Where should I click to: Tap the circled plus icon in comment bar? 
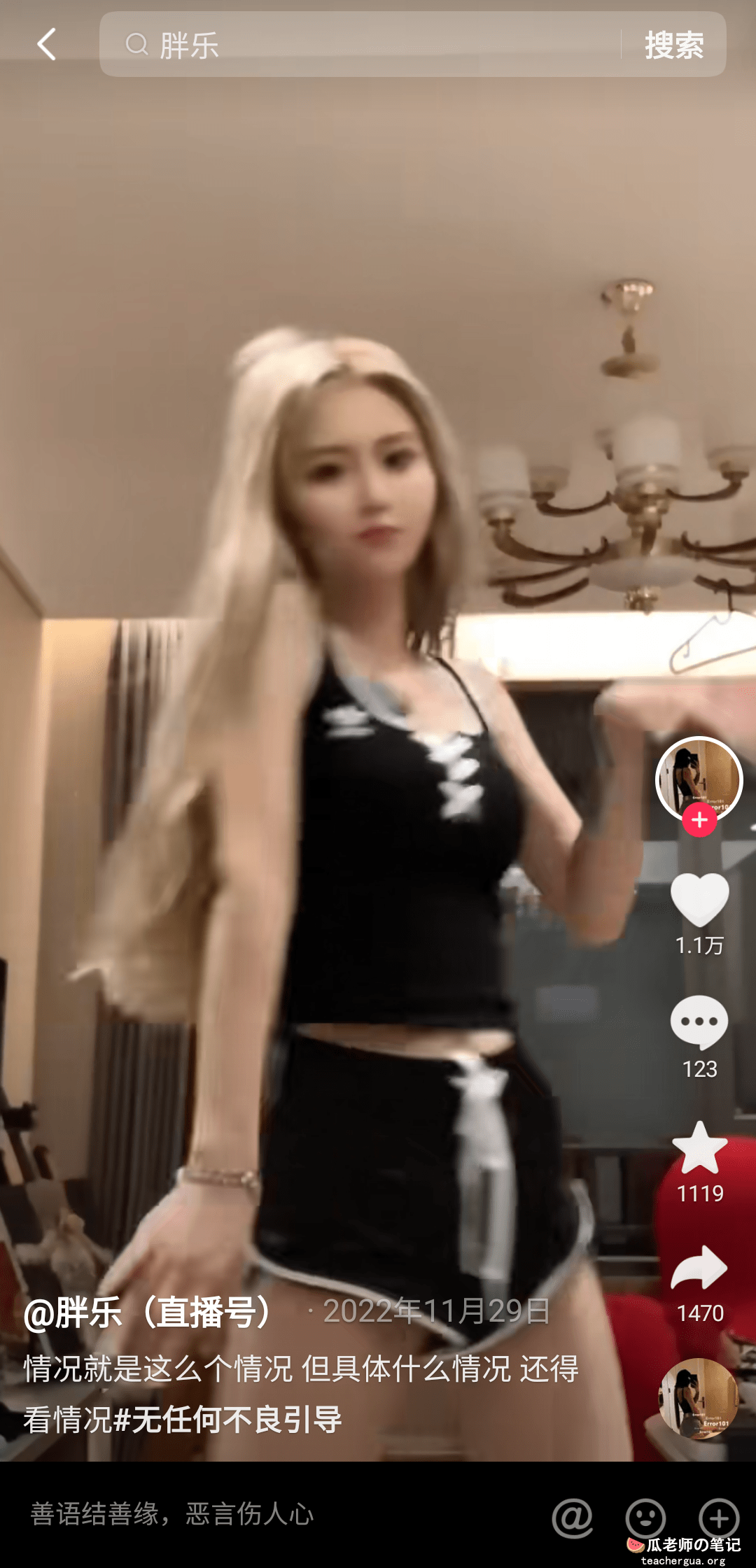[719, 1518]
